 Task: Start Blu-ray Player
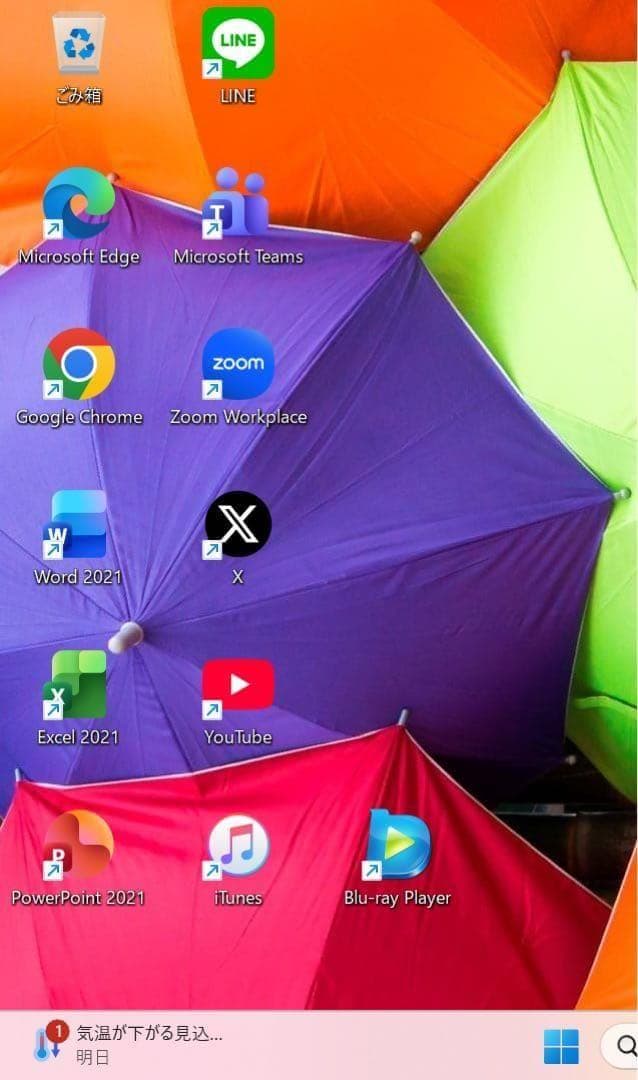397,846
